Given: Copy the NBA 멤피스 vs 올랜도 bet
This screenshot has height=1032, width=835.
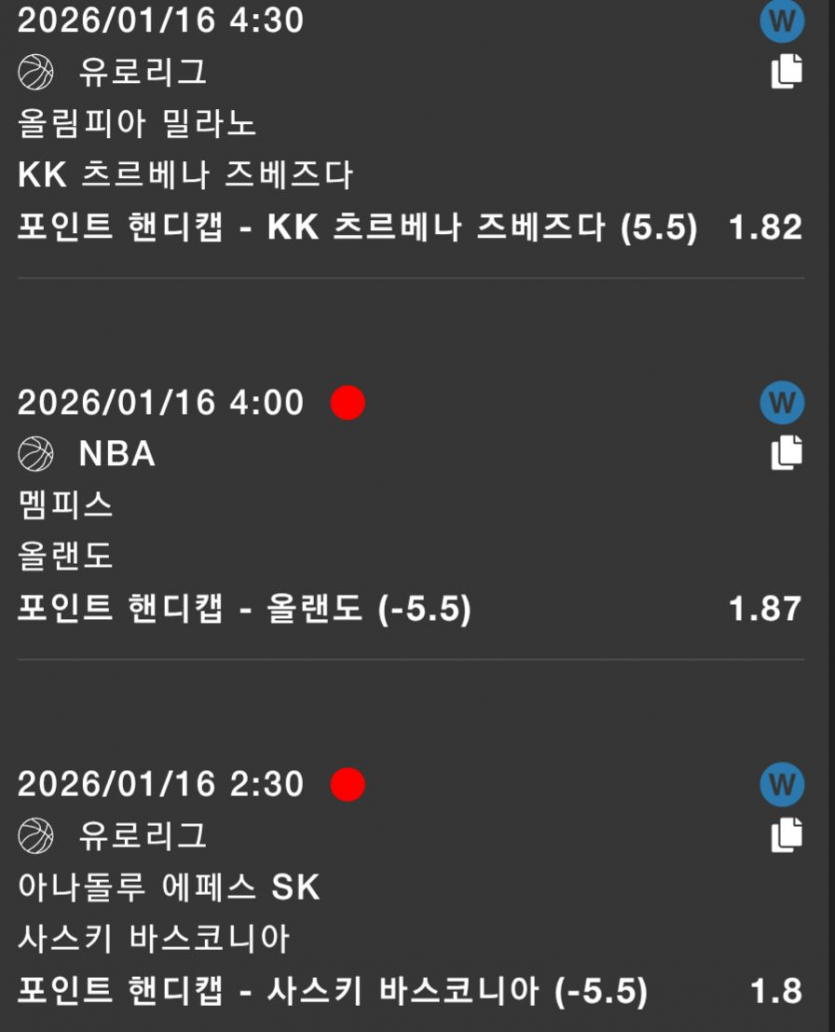Looking at the screenshot, I should (786, 453).
